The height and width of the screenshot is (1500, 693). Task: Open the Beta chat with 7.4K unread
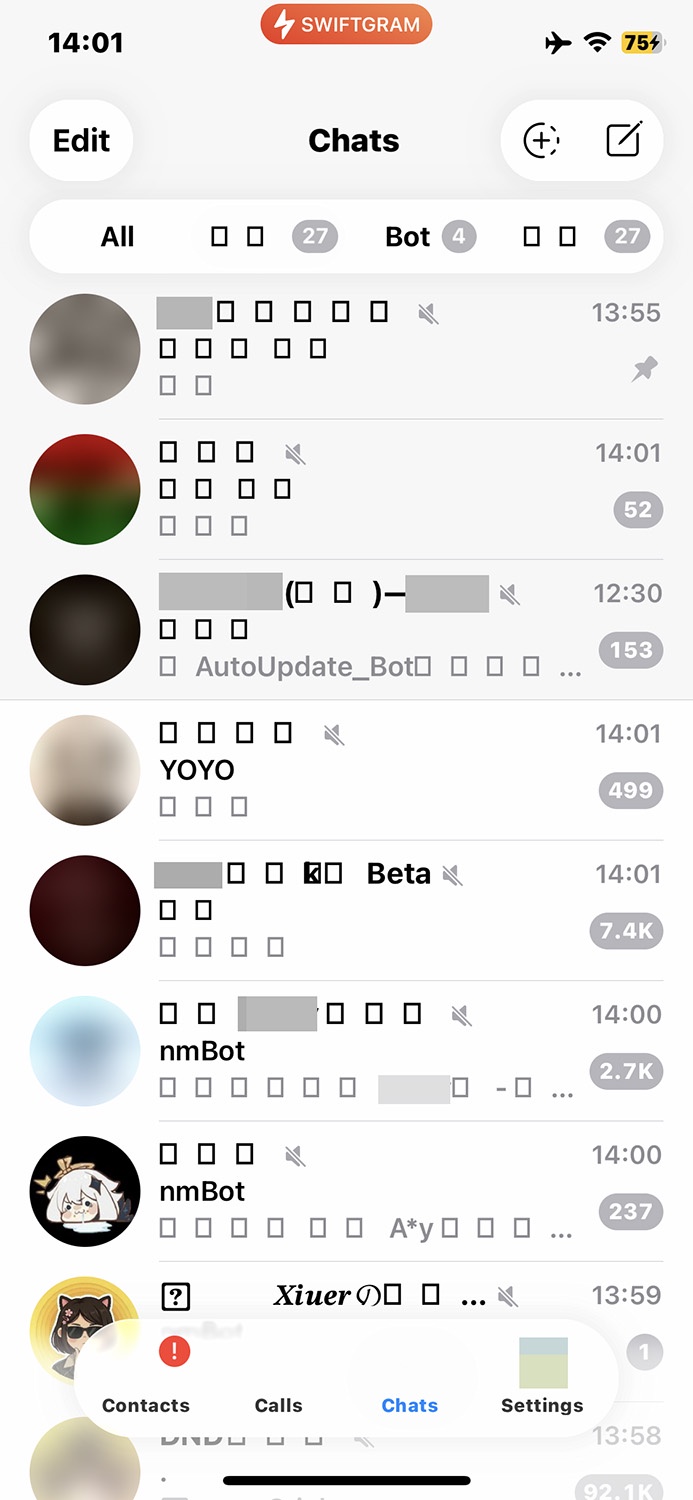346,910
